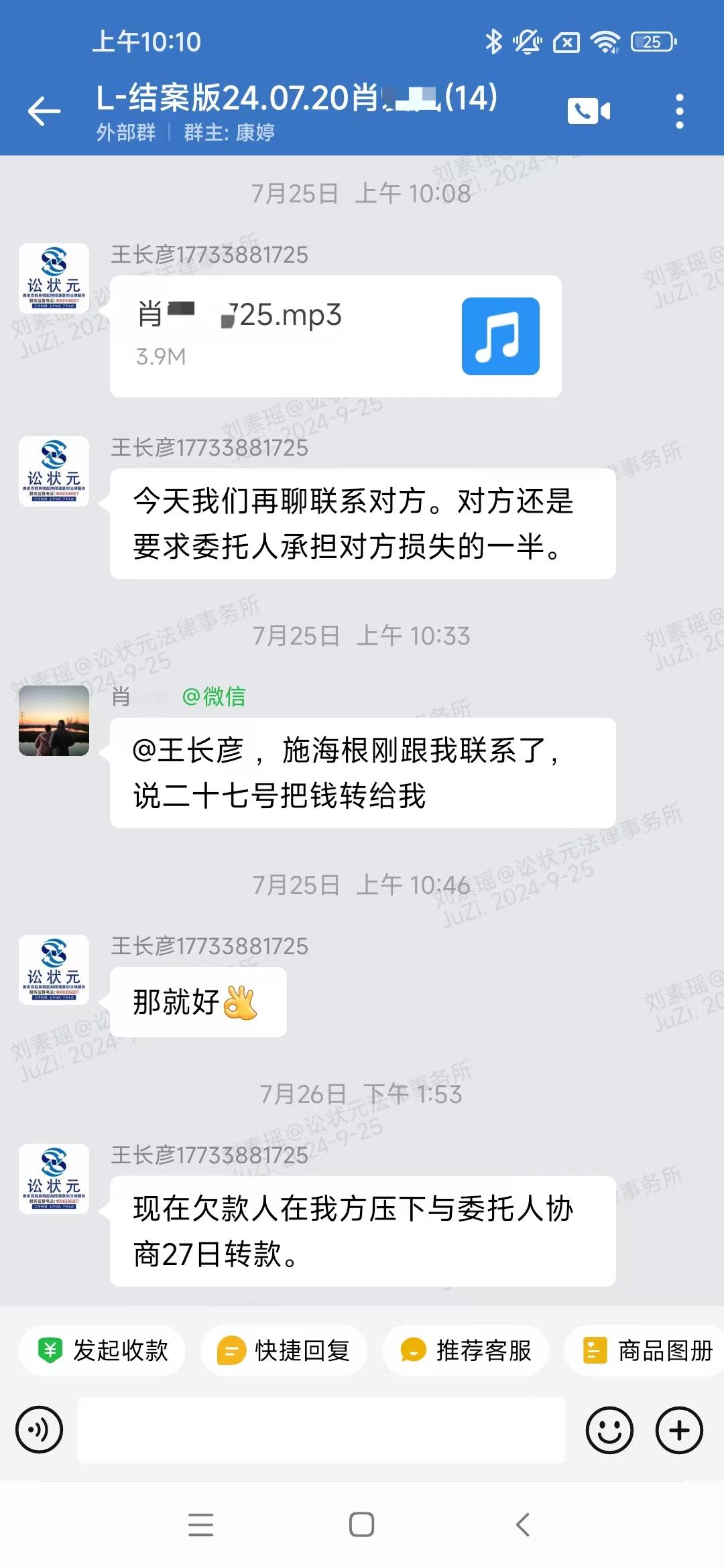Open the emoji picker
Screen dimensions: 724x1568
(609, 1430)
